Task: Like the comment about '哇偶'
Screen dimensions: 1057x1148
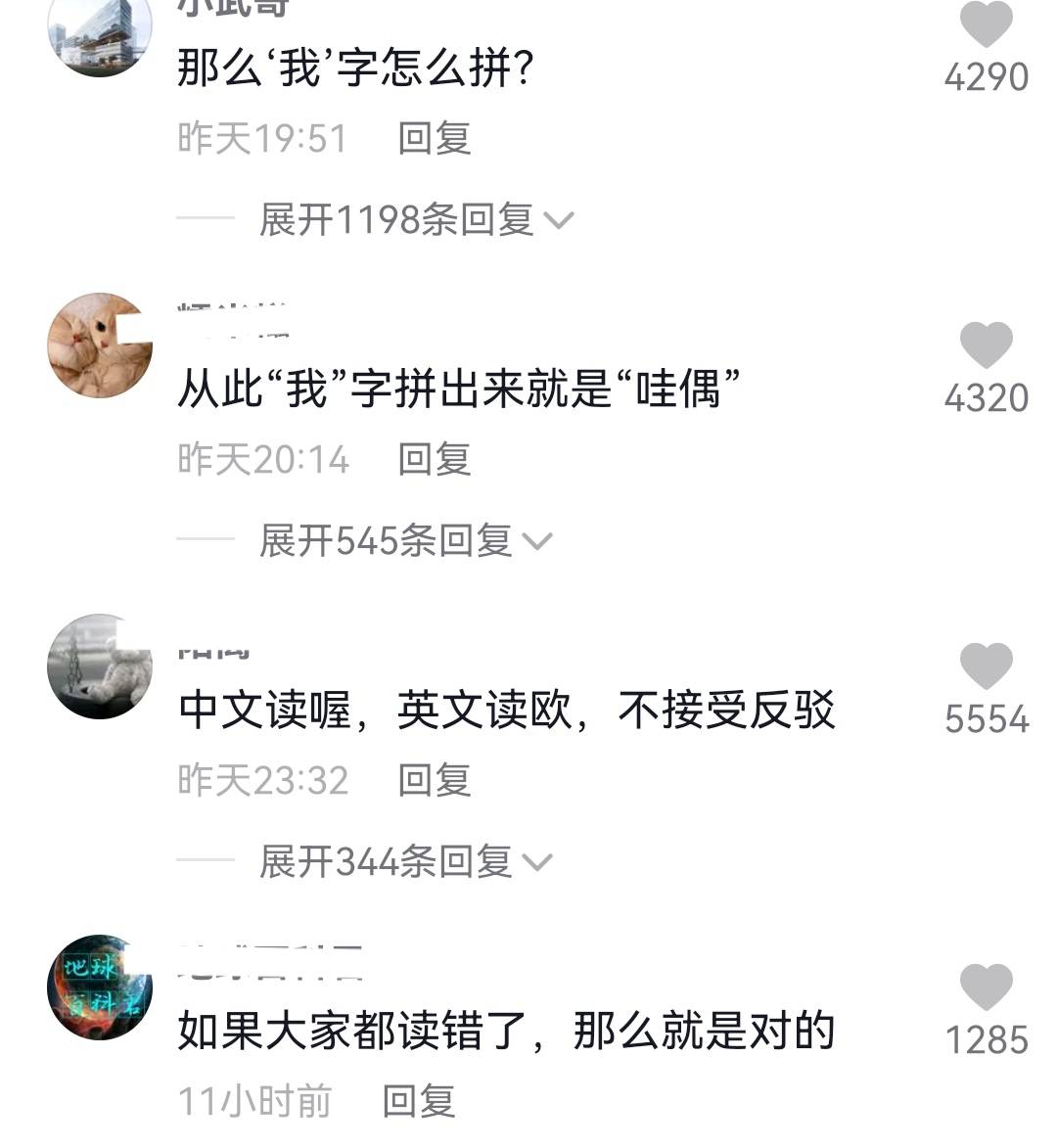Action: (986, 345)
